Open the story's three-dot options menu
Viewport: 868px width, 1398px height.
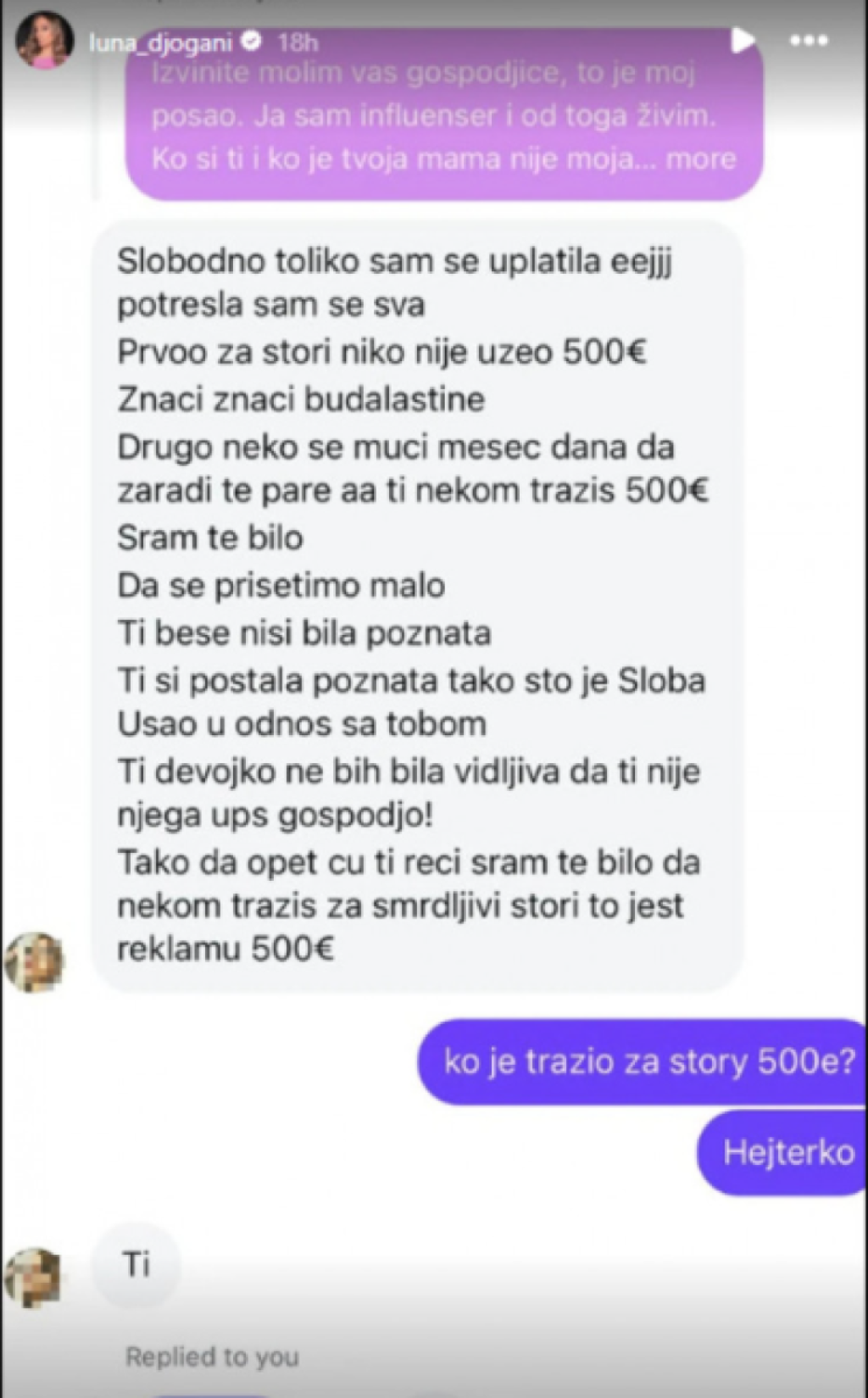808,40
